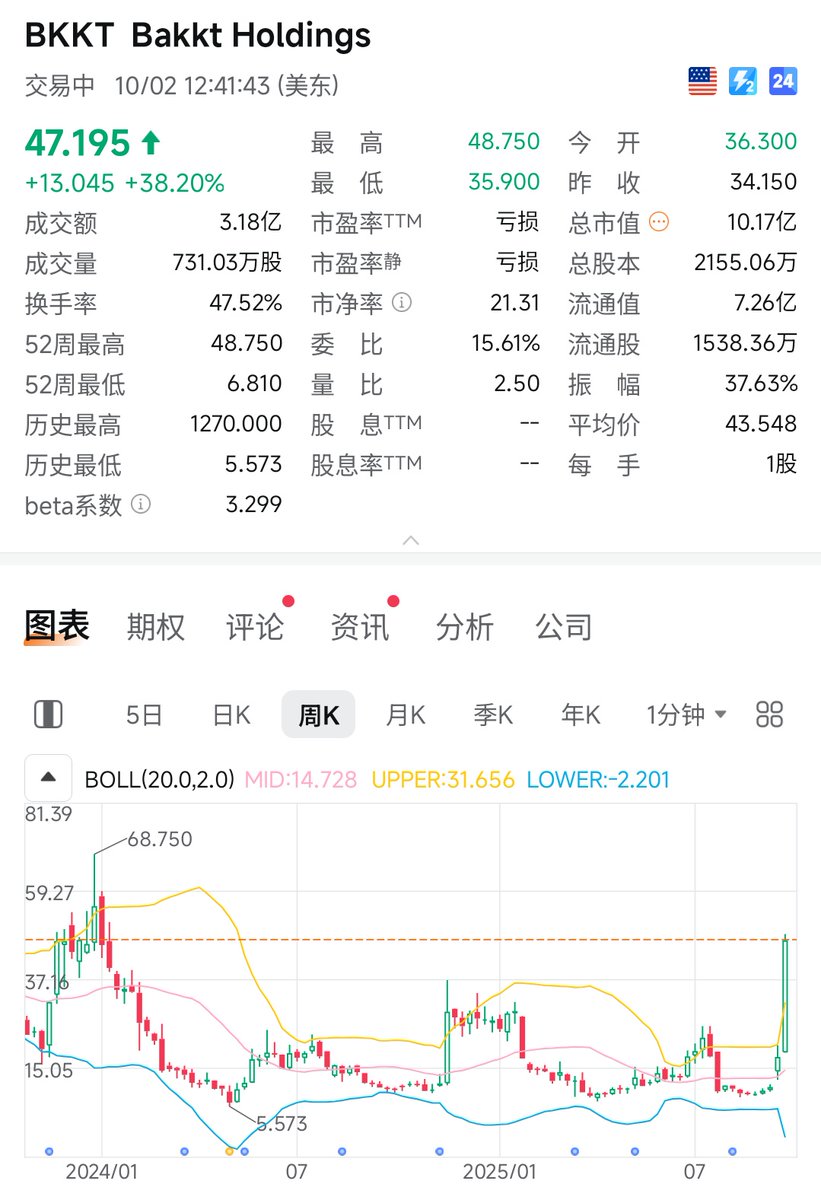The image size is (821, 1200).
Task: Open the 评论 tab
Action: point(255,627)
